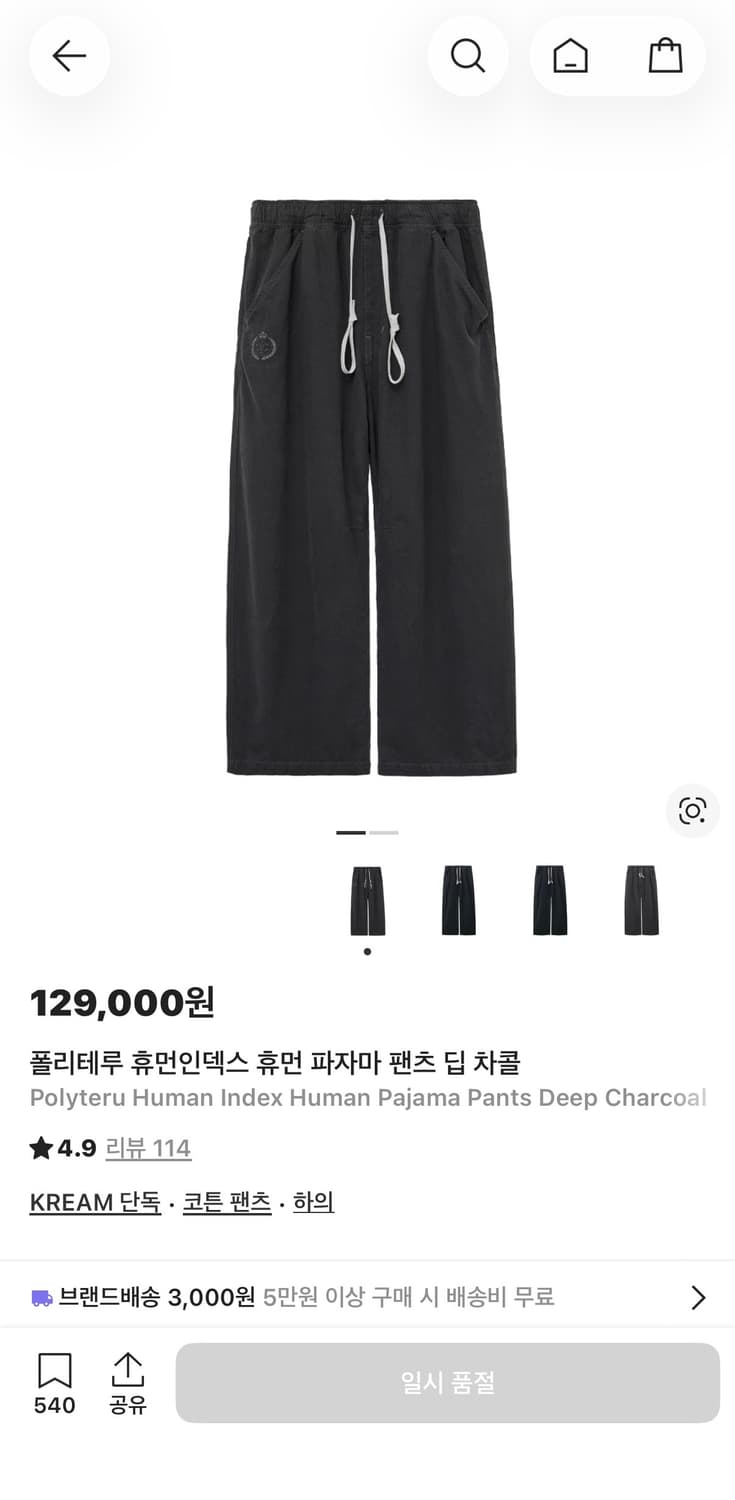This screenshot has width=735, height=1500.
Task: Tap the truck icon in the delivery banner
Action: pyautogui.click(x=42, y=1297)
